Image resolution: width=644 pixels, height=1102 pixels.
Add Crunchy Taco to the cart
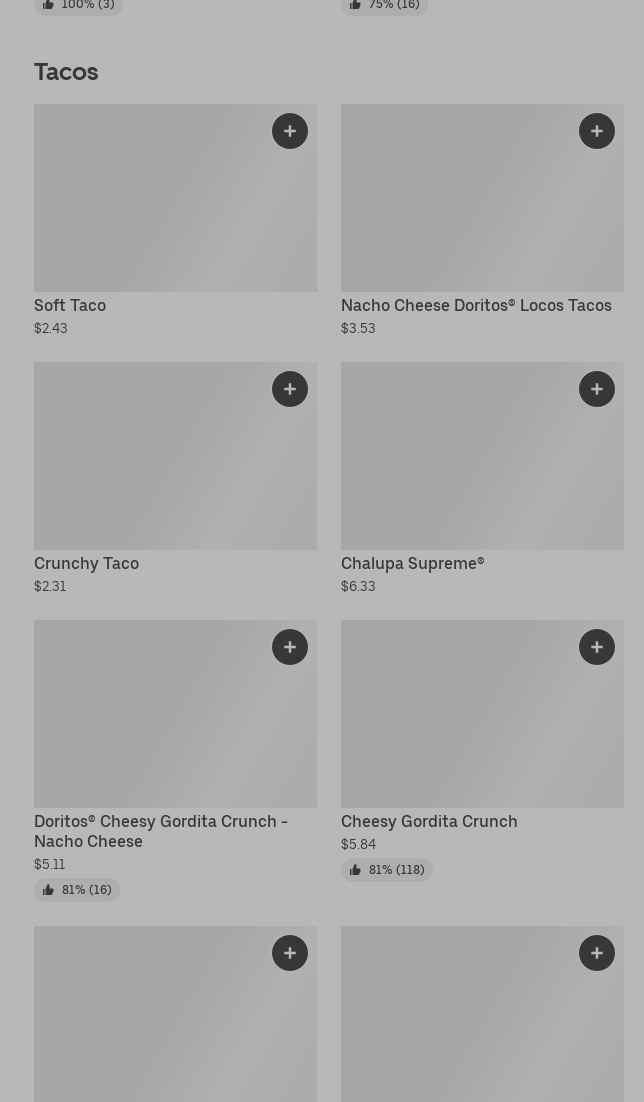[290, 389]
